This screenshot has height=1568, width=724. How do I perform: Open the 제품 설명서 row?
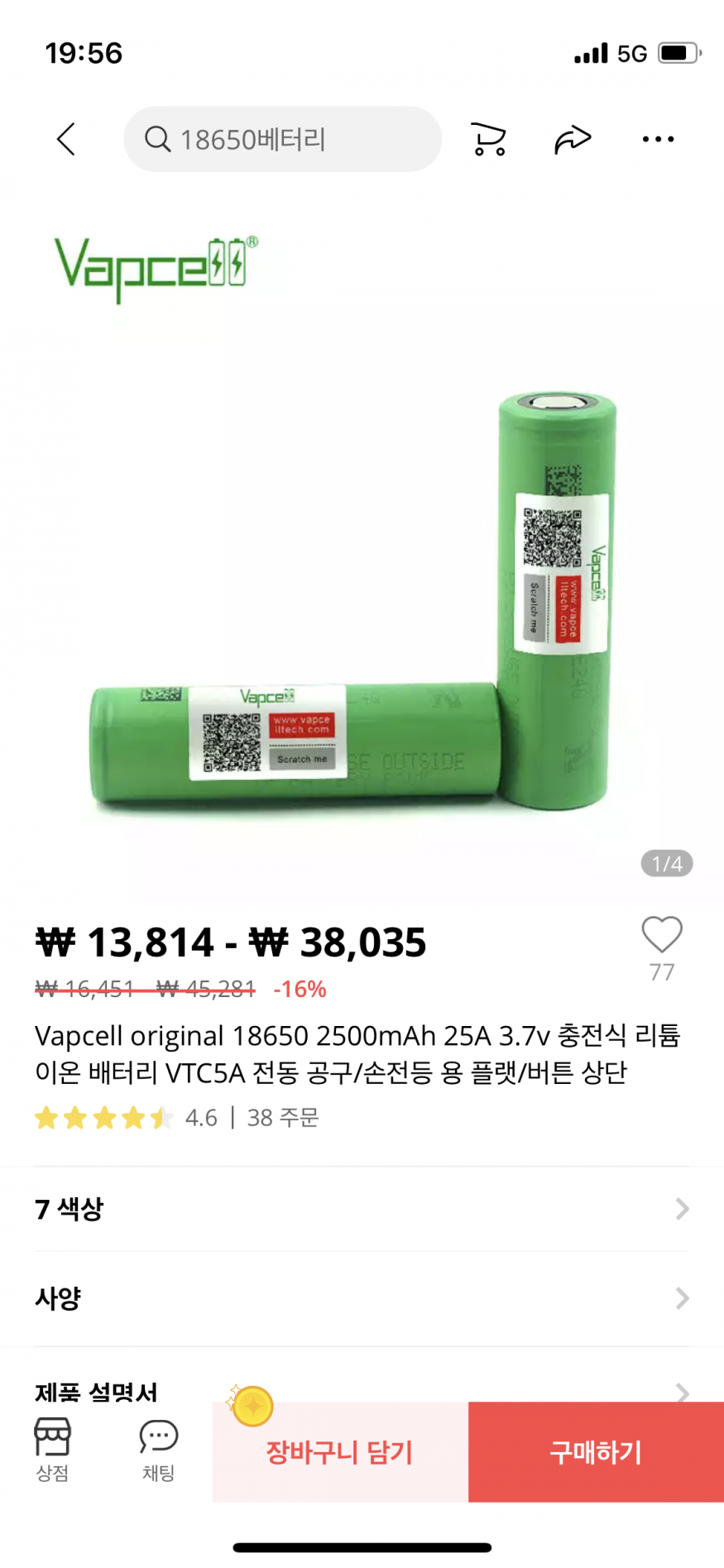point(362,1390)
